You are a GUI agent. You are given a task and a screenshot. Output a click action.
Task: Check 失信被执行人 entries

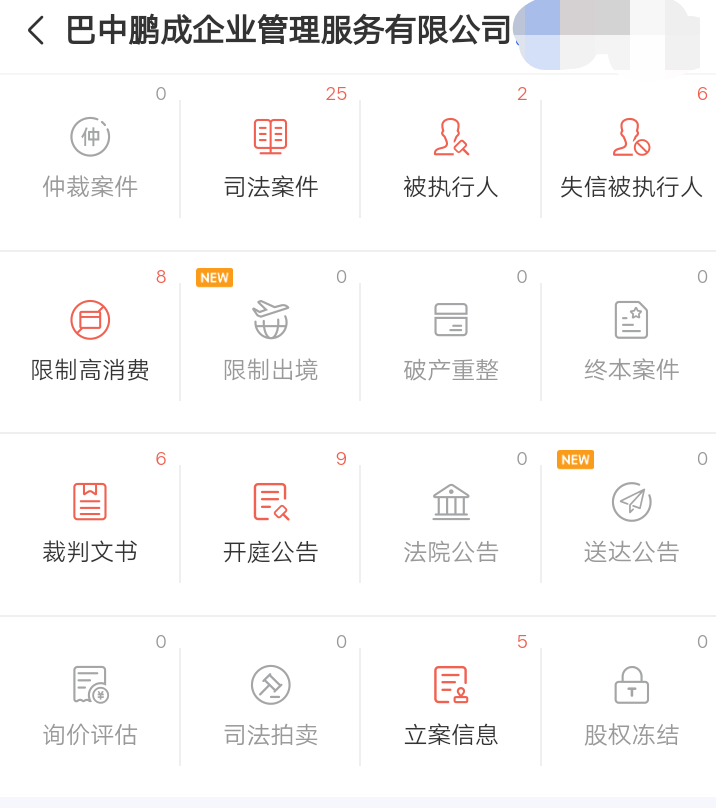point(631,158)
